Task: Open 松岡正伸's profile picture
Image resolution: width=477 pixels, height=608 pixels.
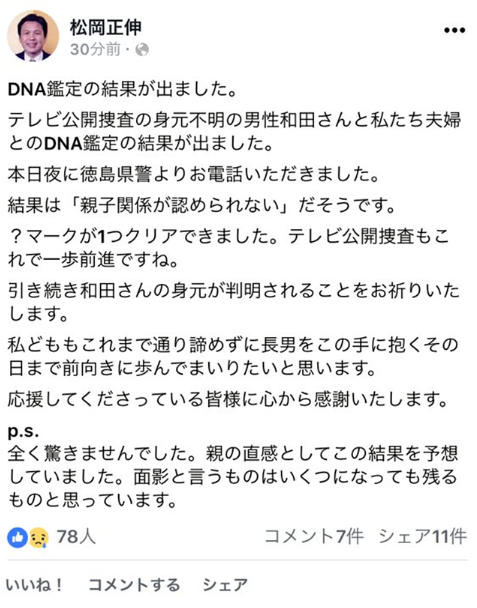Action: (33, 35)
